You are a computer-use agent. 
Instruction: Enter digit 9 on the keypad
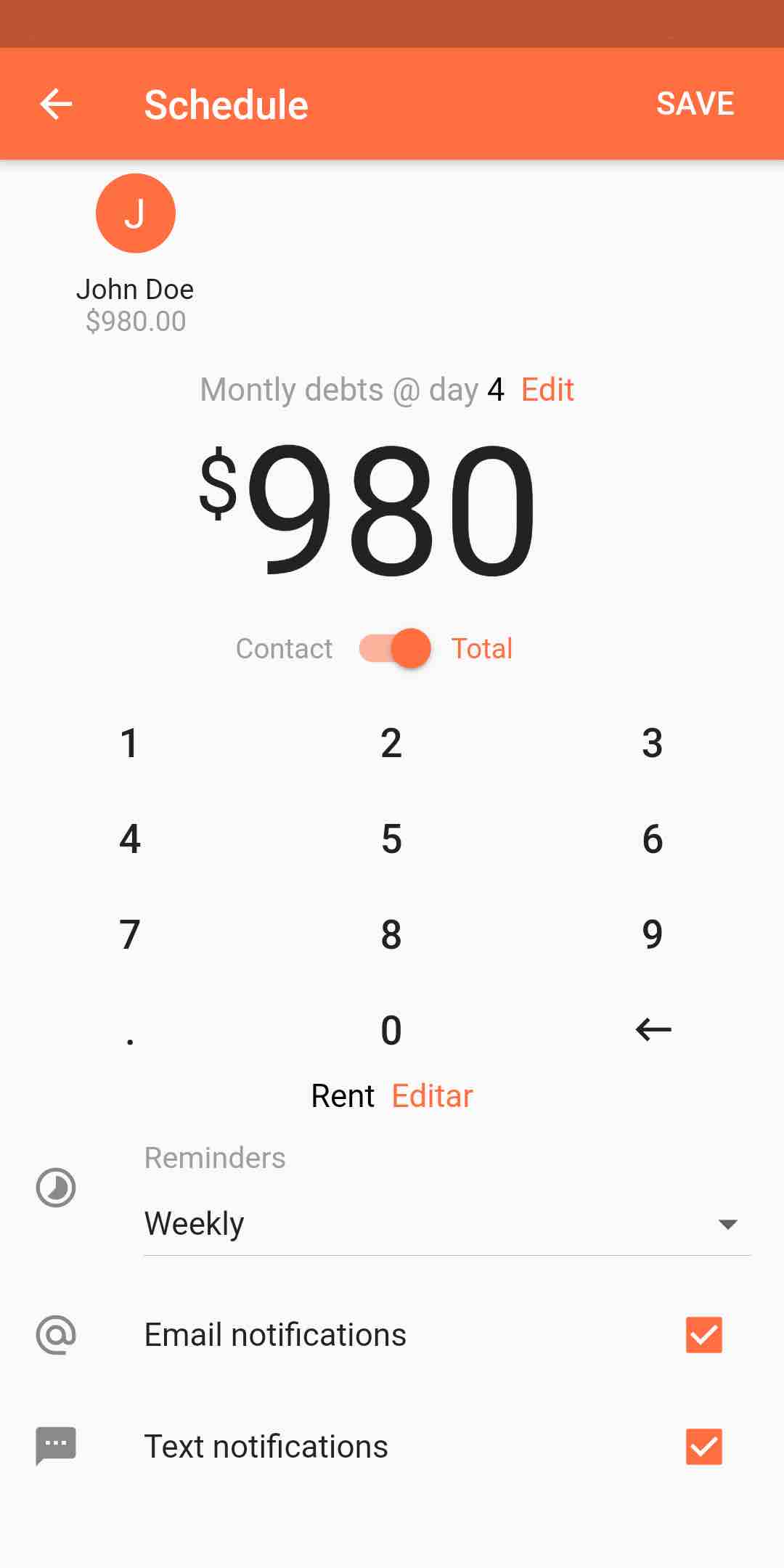[652, 934]
